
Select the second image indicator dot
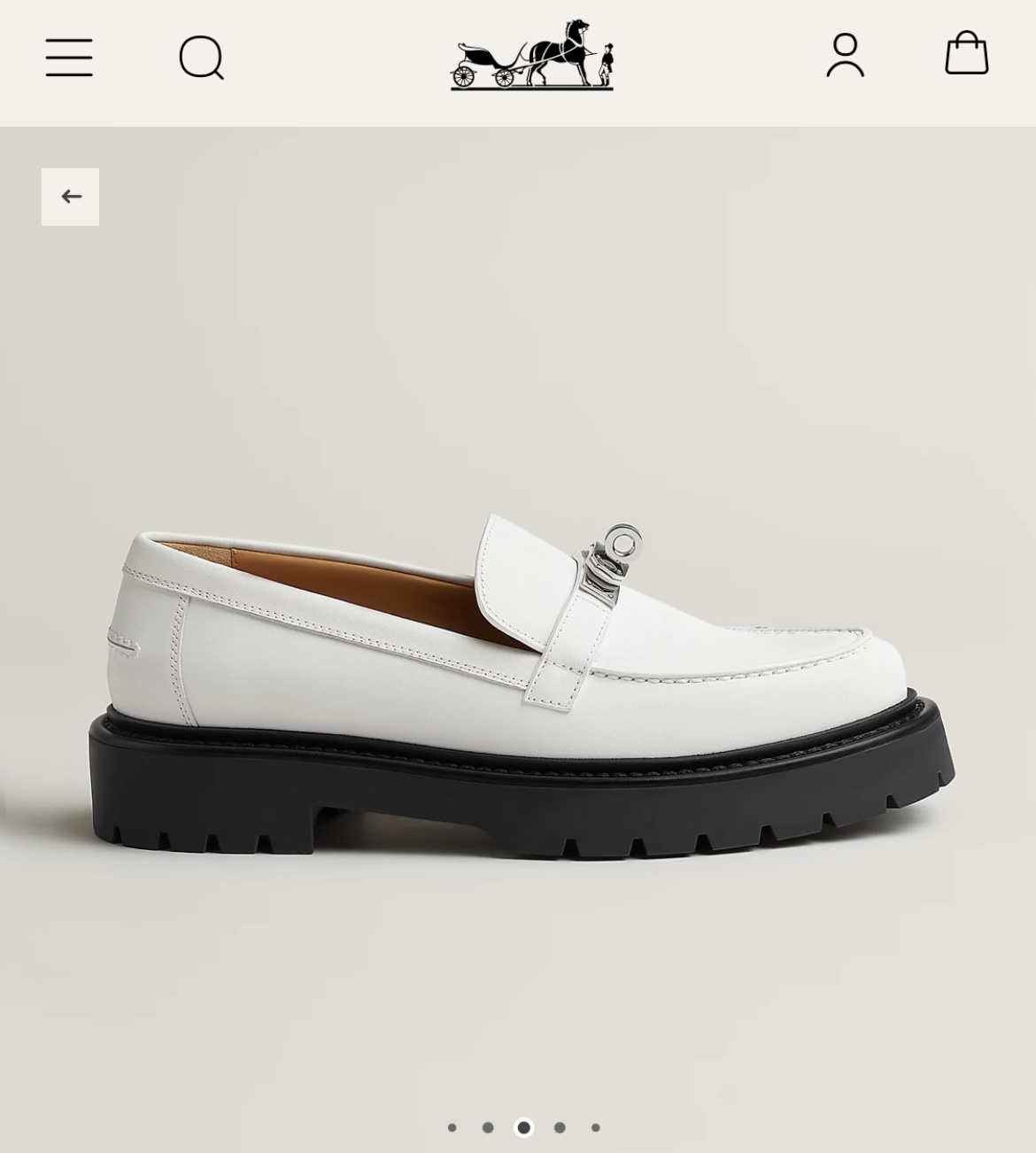click(x=488, y=1127)
